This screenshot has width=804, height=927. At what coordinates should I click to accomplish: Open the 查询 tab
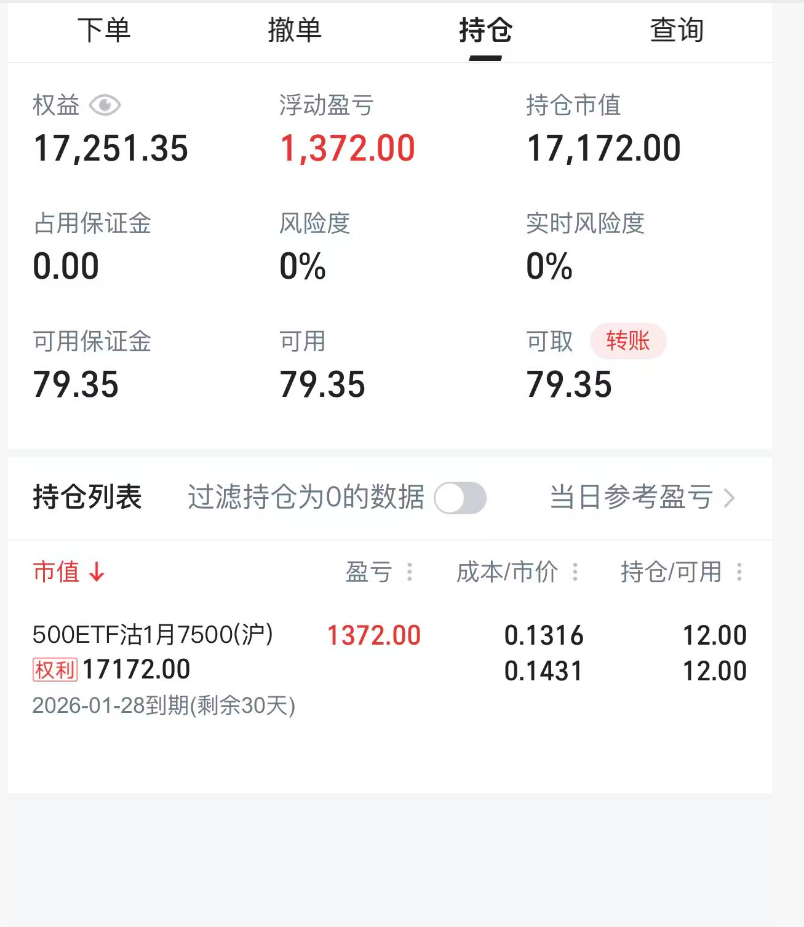(x=677, y=31)
